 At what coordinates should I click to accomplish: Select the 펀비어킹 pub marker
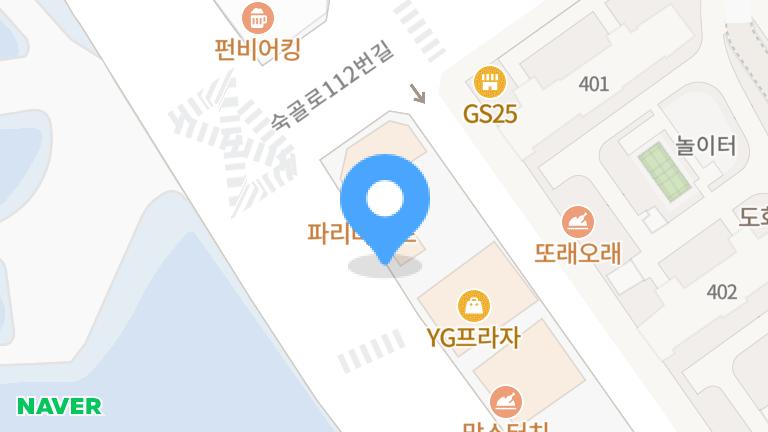pyautogui.click(x=258, y=18)
